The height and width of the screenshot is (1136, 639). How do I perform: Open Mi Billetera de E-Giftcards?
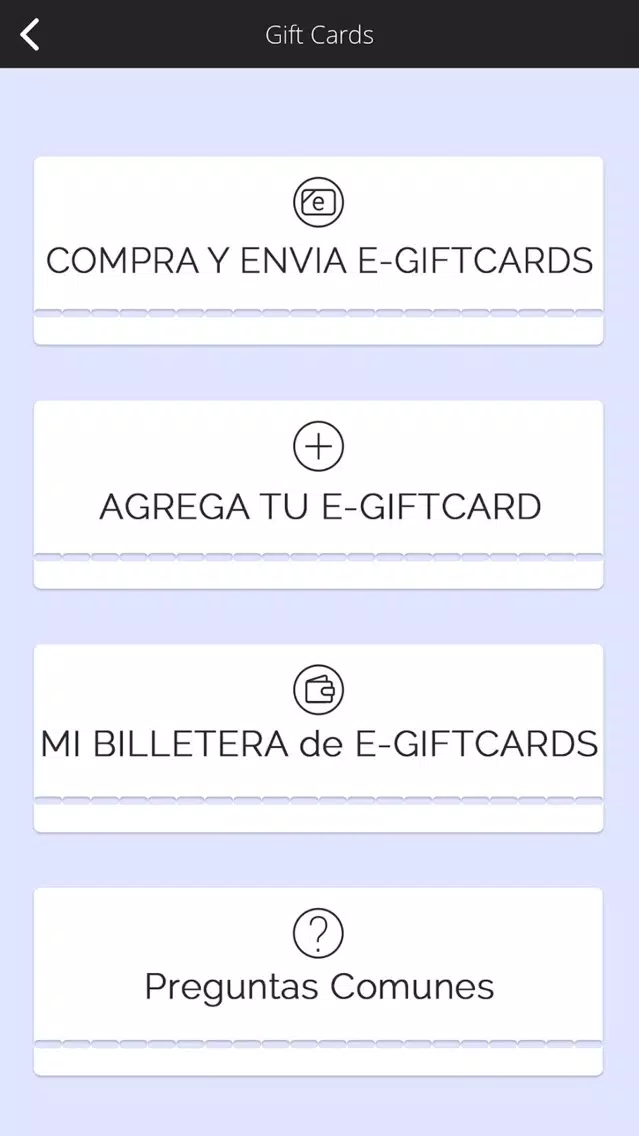[x=319, y=738]
